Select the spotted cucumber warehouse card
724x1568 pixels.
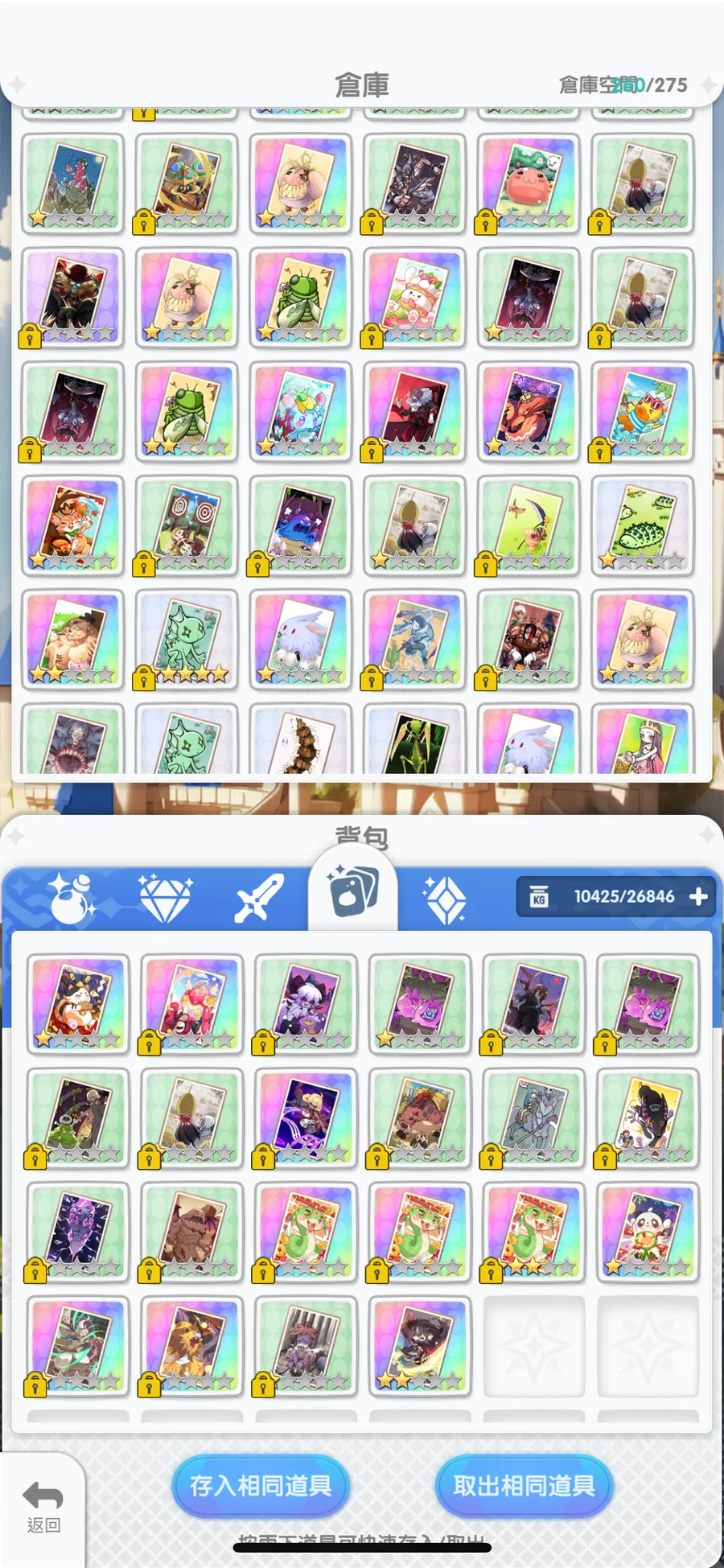(x=642, y=525)
